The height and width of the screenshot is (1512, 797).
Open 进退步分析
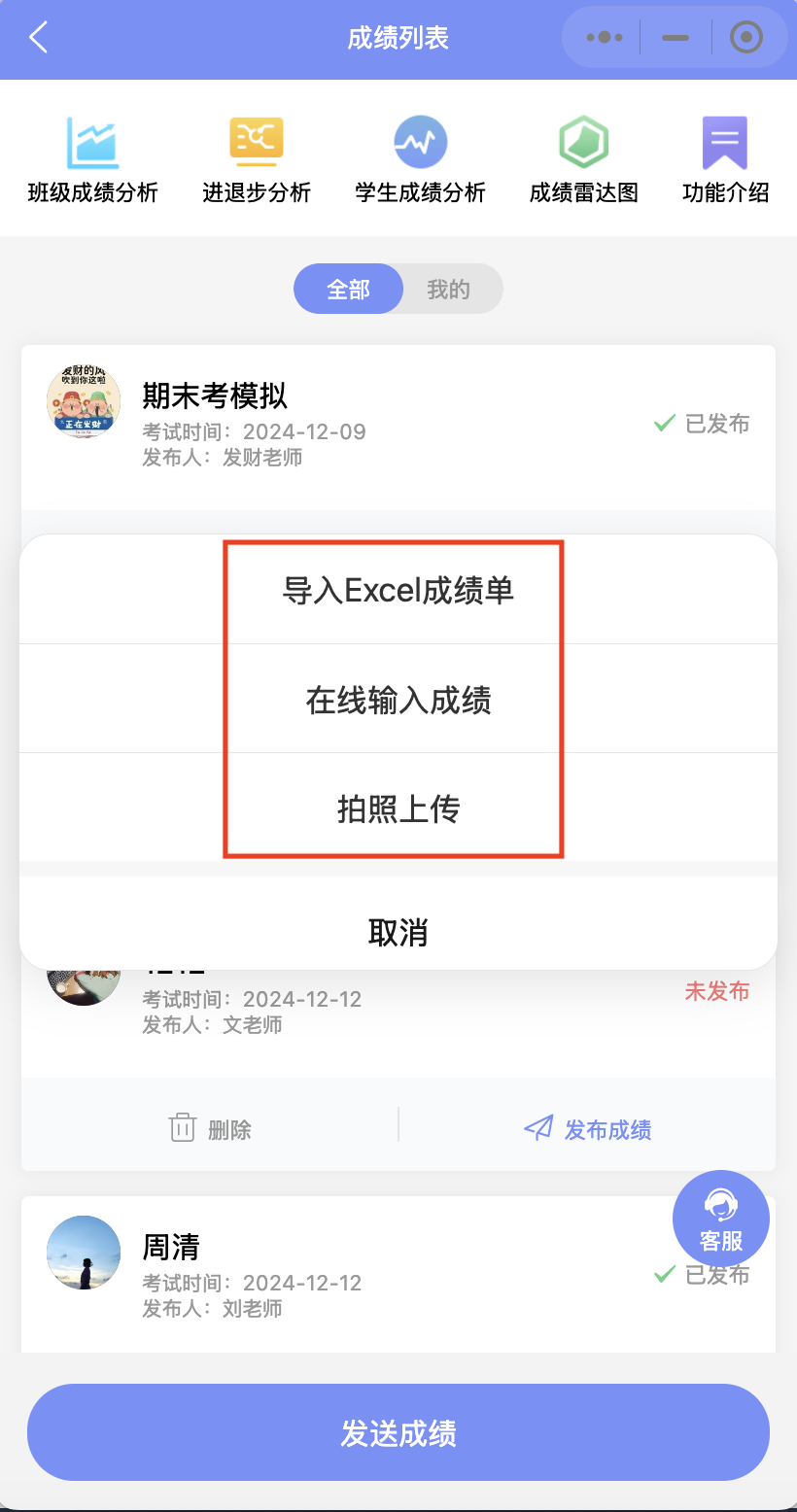click(257, 160)
